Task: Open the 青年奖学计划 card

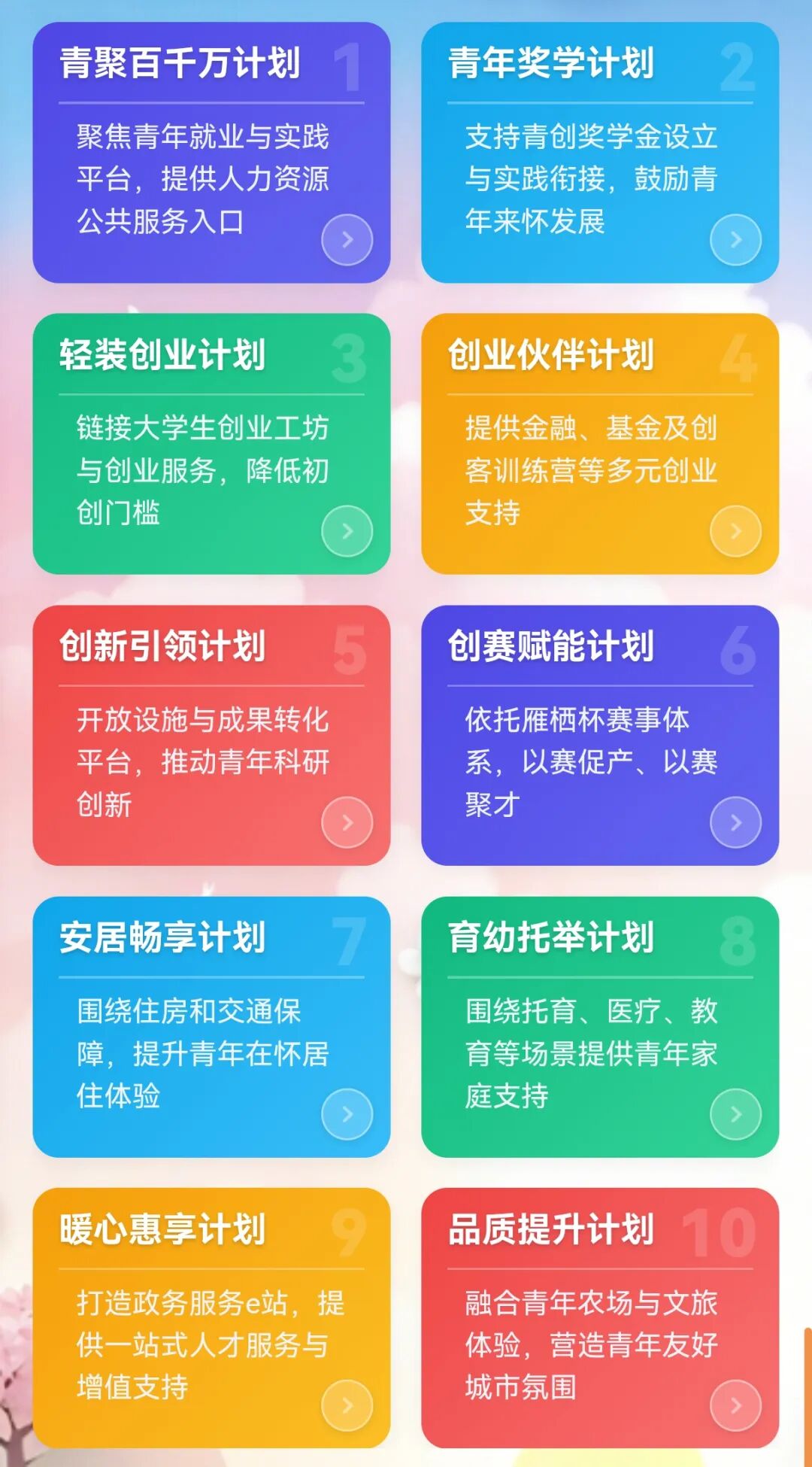Action: point(600,153)
